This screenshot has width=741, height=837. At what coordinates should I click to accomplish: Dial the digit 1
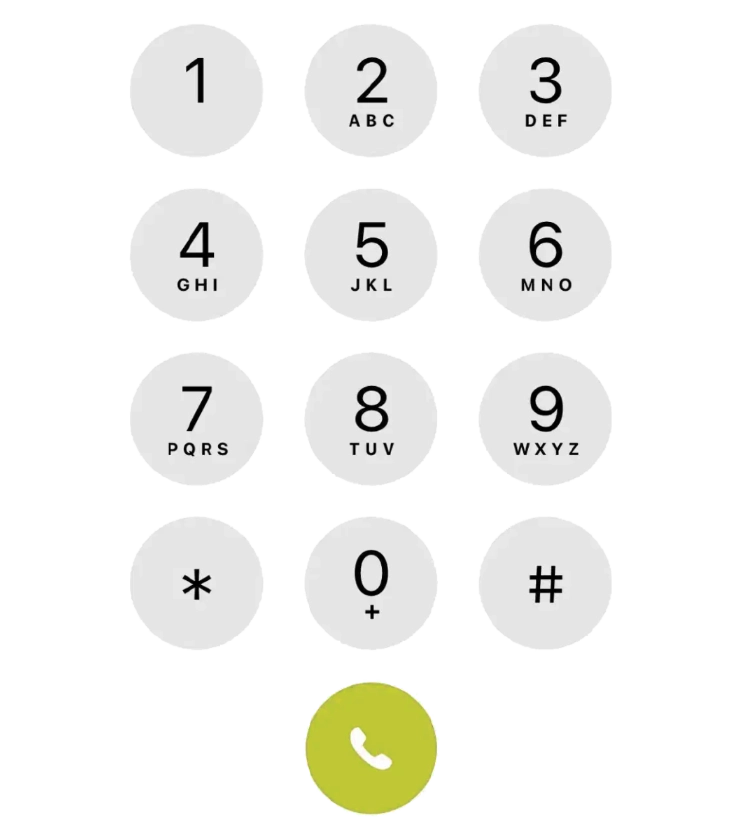tap(197, 91)
